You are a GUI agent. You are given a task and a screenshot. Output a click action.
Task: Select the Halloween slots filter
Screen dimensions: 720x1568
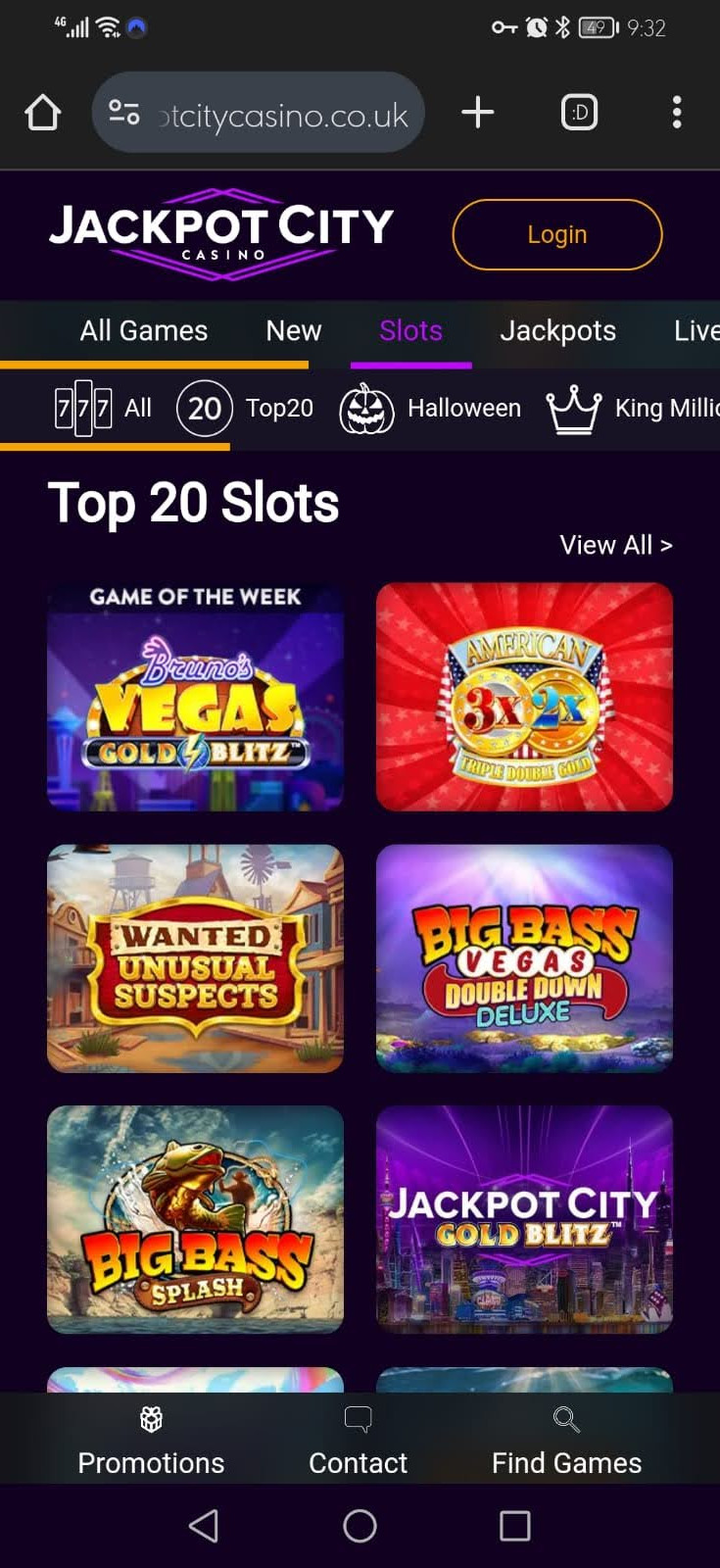point(431,408)
